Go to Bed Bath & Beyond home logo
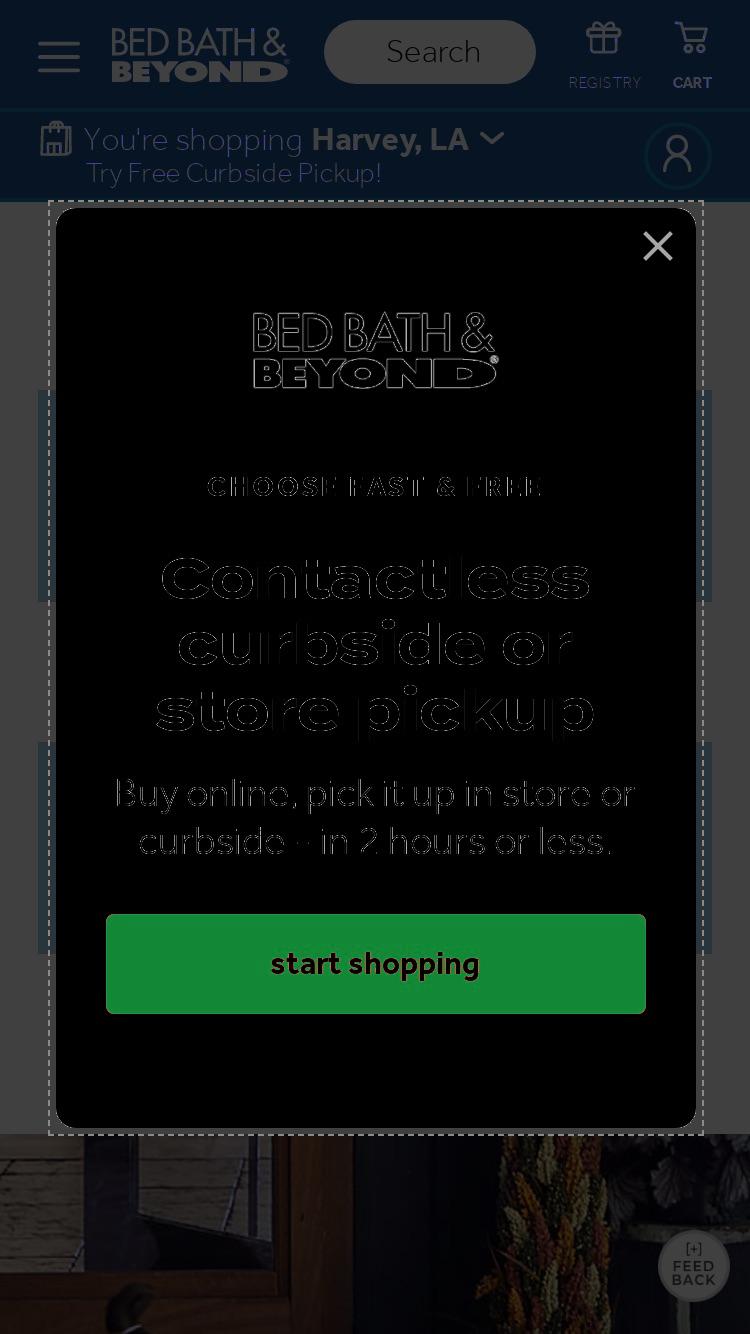The image size is (750, 1334). [200, 55]
